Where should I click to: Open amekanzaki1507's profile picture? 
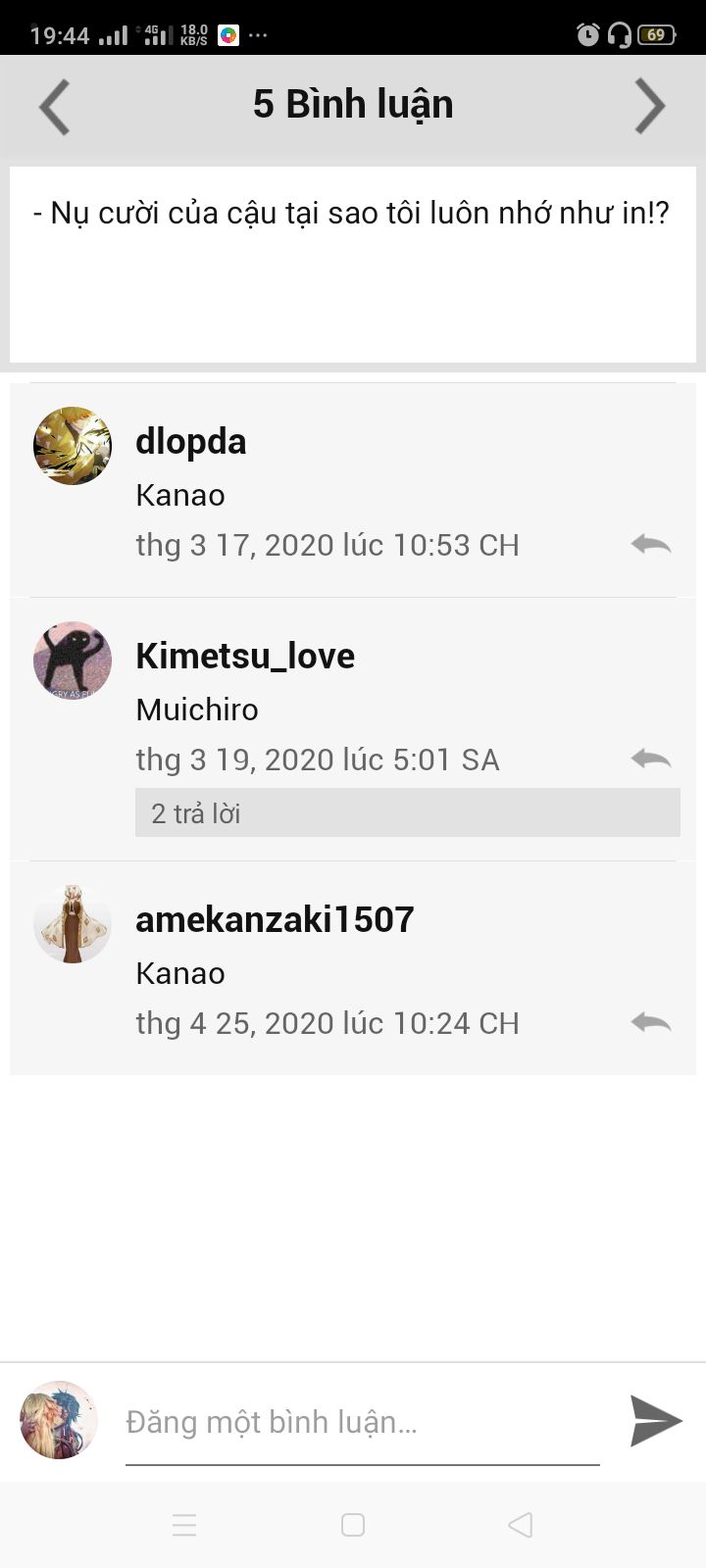(x=73, y=924)
